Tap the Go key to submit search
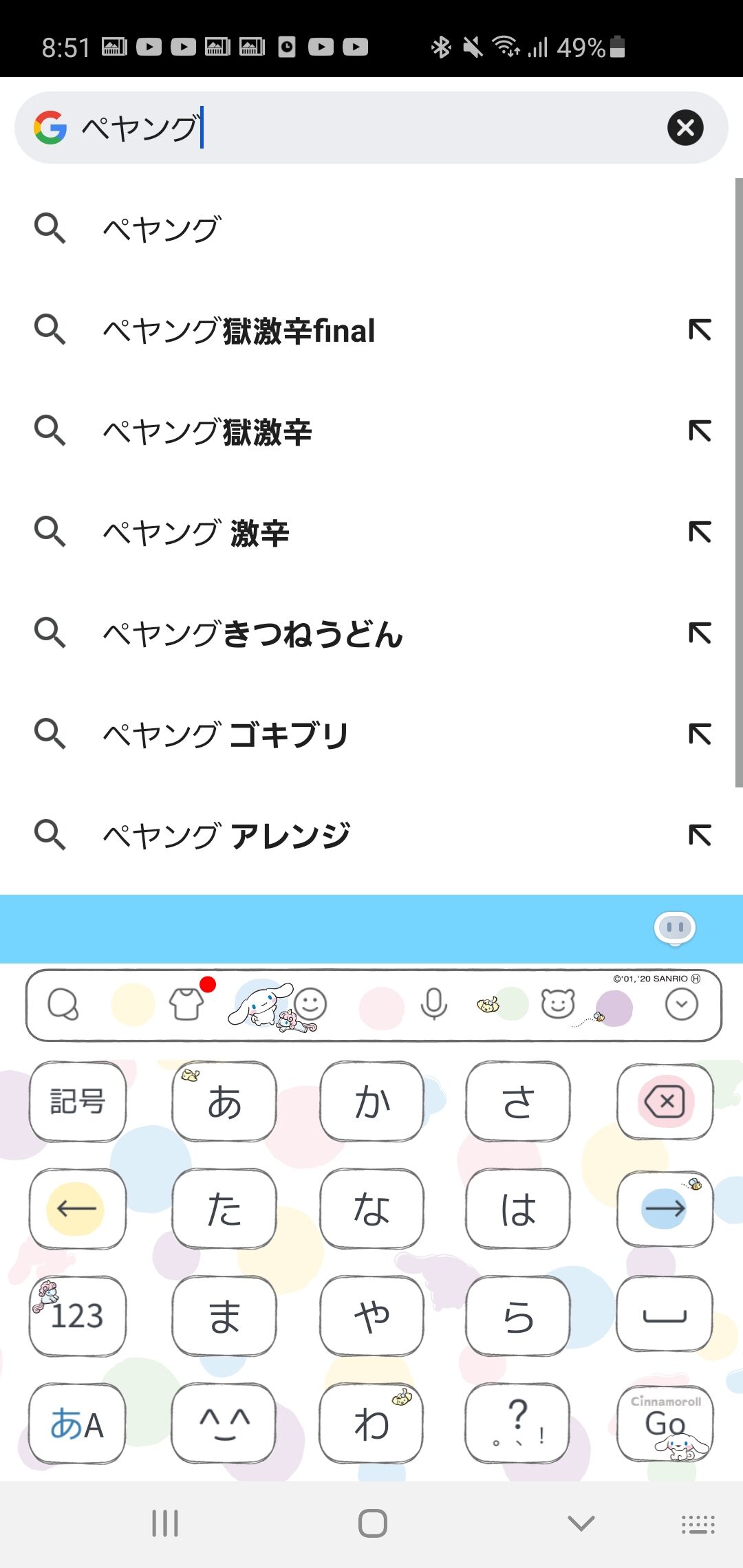This screenshot has height=1568, width=743. [665, 1424]
